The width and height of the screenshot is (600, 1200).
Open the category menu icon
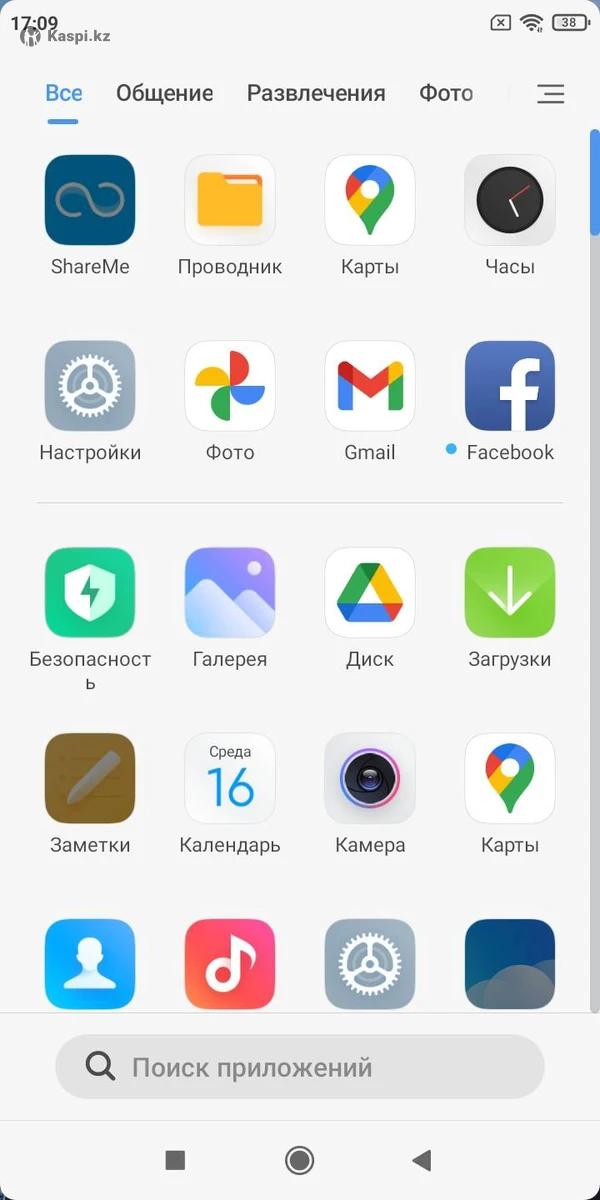(x=550, y=94)
